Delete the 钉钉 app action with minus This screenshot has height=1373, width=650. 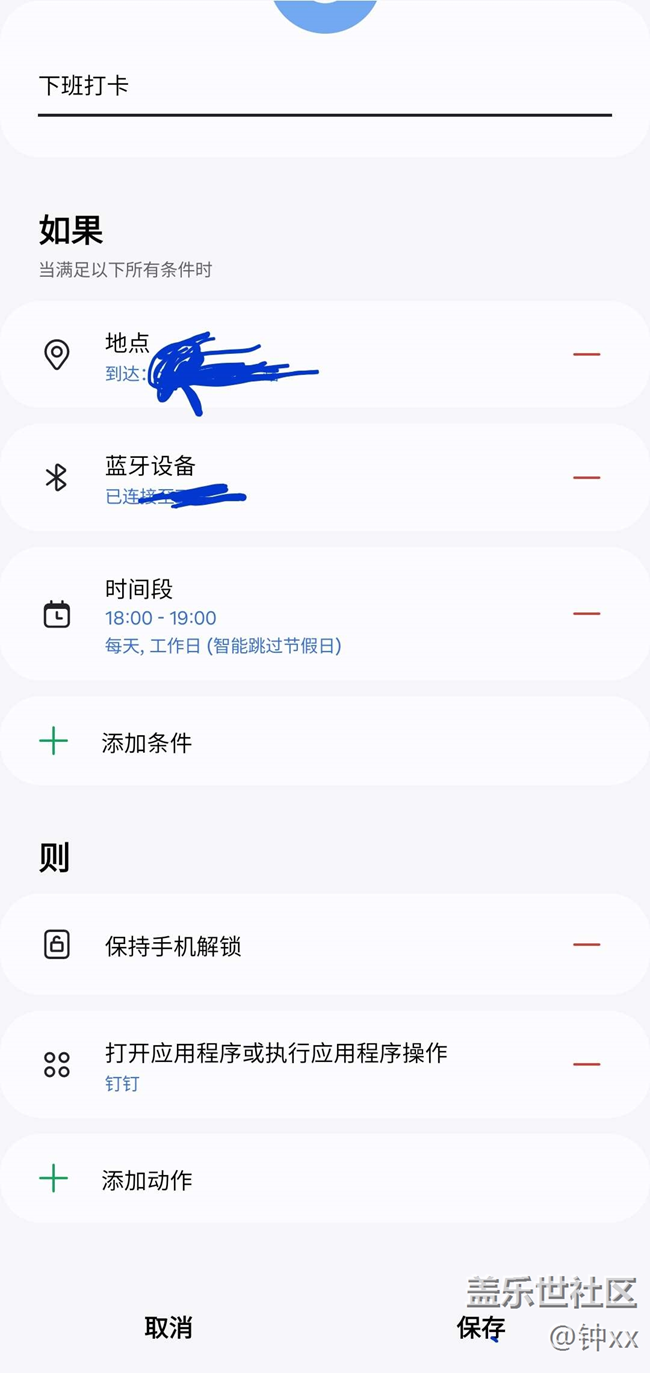click(x=586, y=1064)
